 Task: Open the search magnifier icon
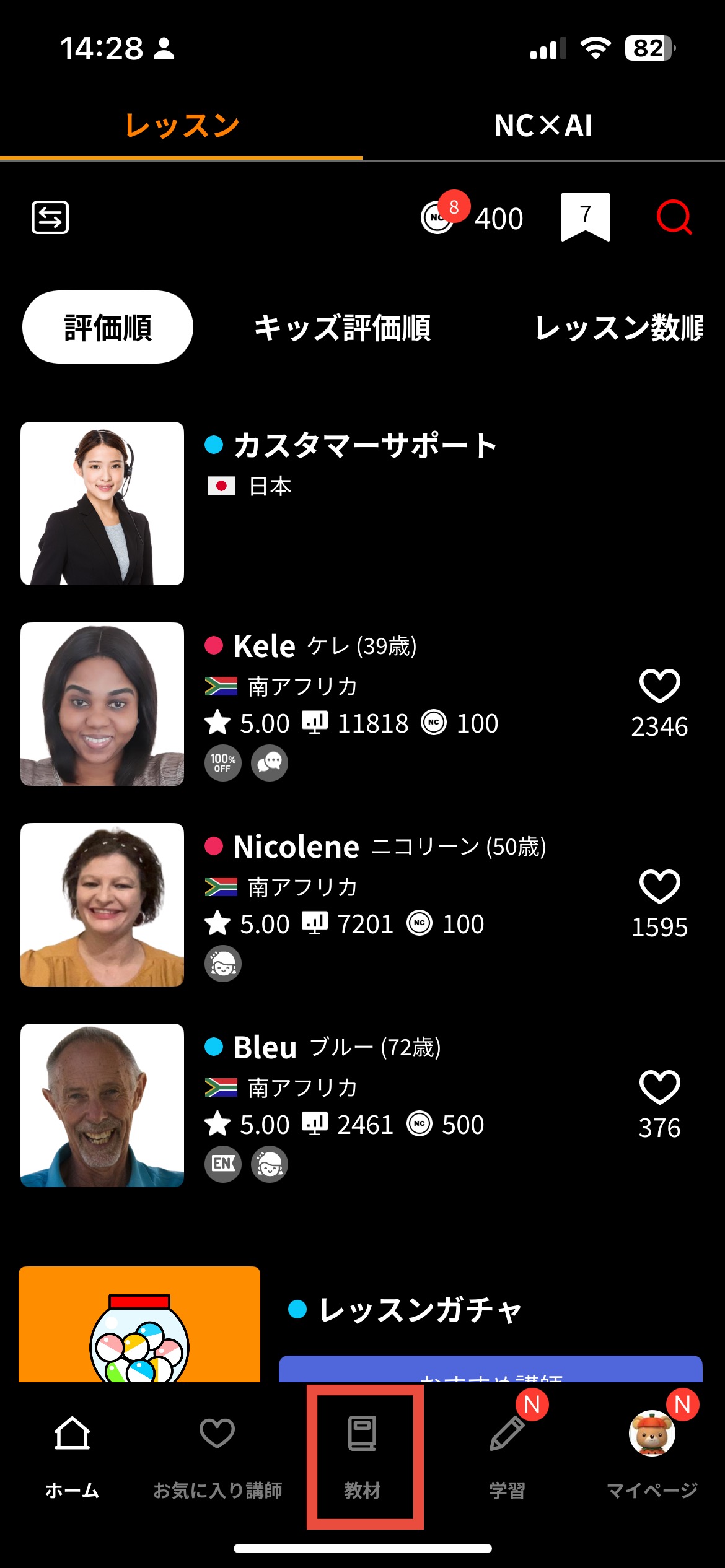pos(674,217)
